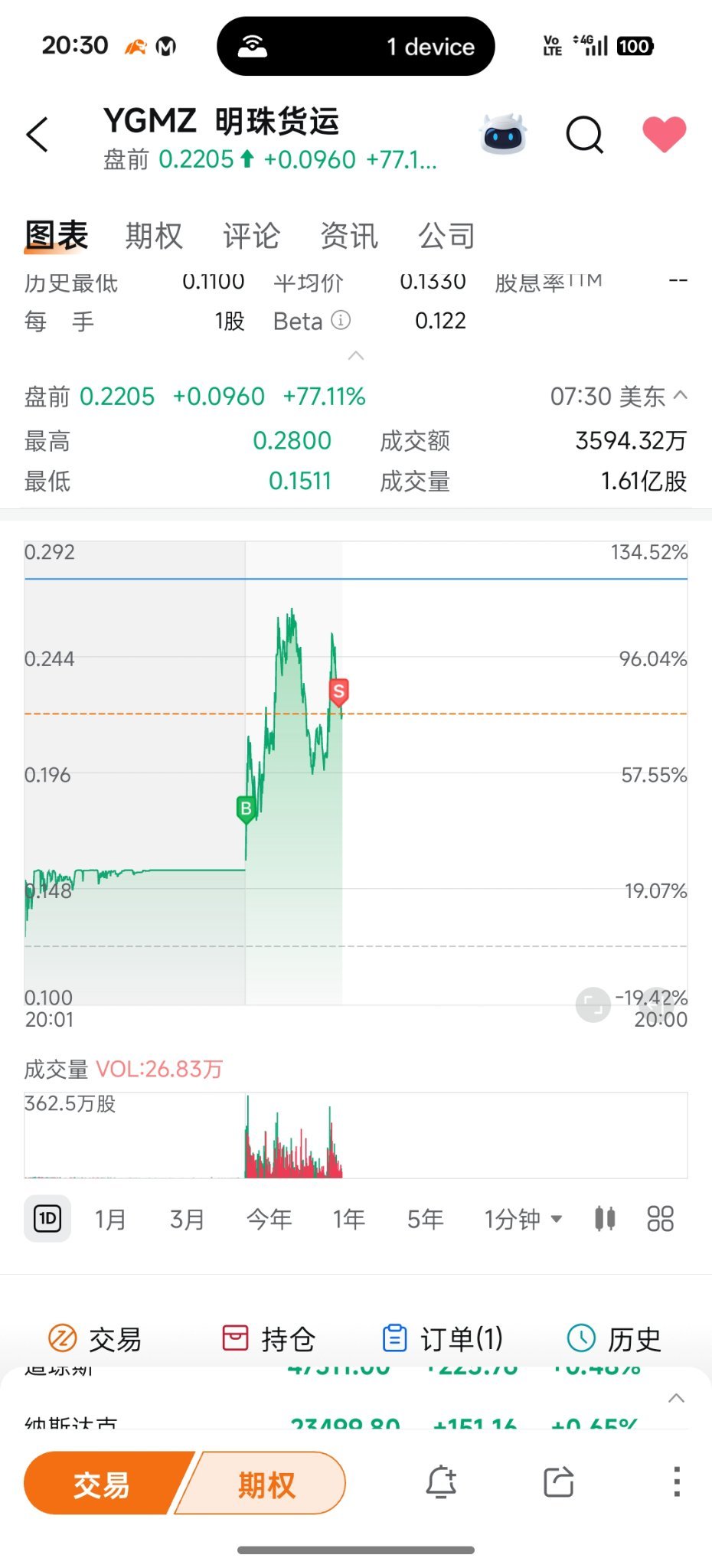This screenshot has height=1568, width=712.
Task: Switch to the 评论 tab
Action: (x=251, y=236)
